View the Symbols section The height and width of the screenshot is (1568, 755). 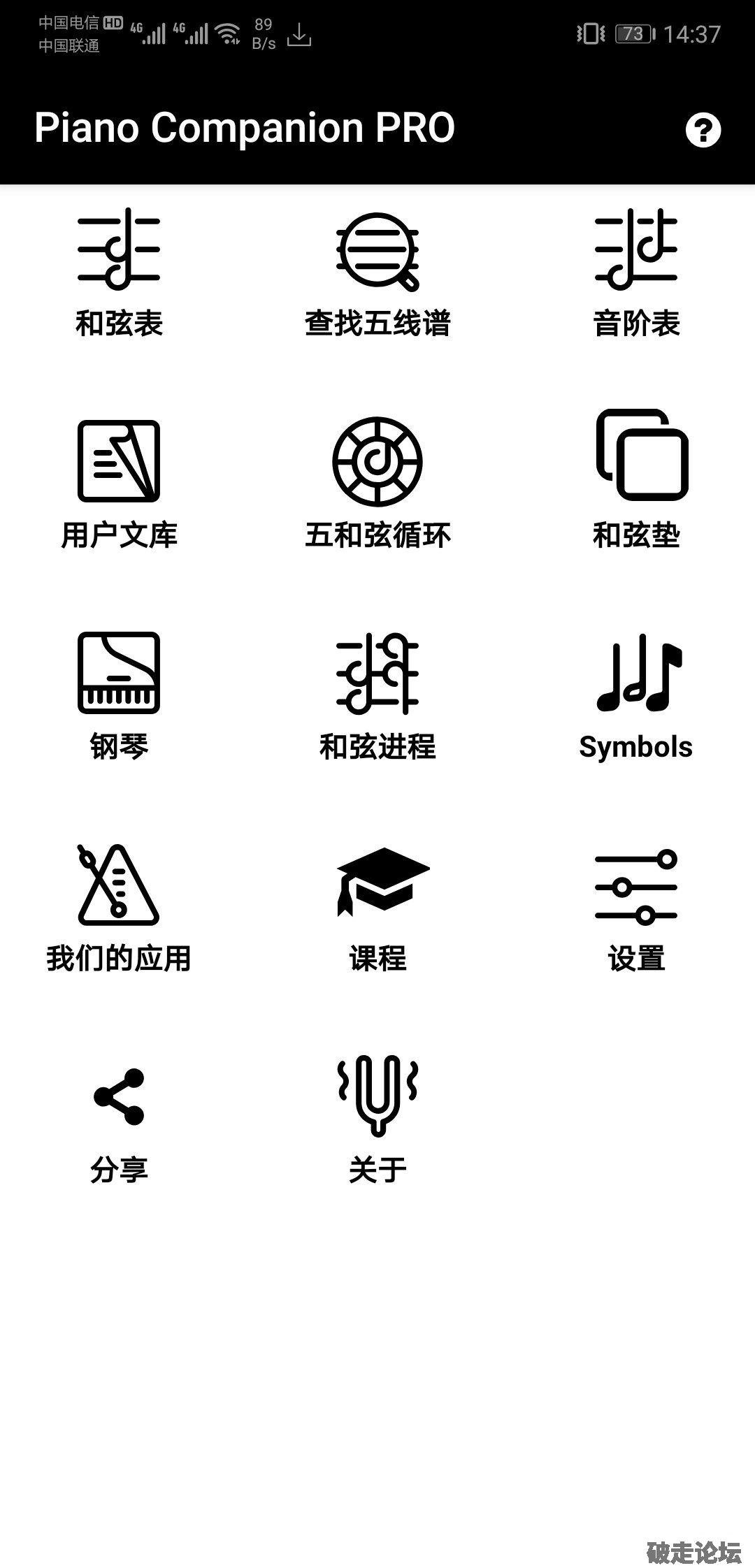636,696
